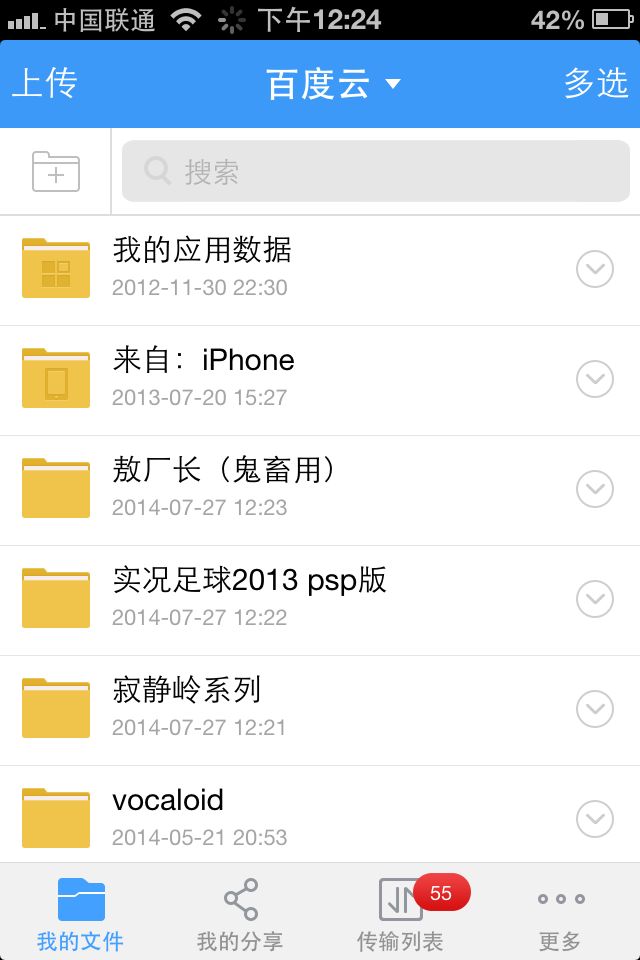The image size is (640, 960).
Task: Expand options for 寂静岭系列
Action: (595, 709)
